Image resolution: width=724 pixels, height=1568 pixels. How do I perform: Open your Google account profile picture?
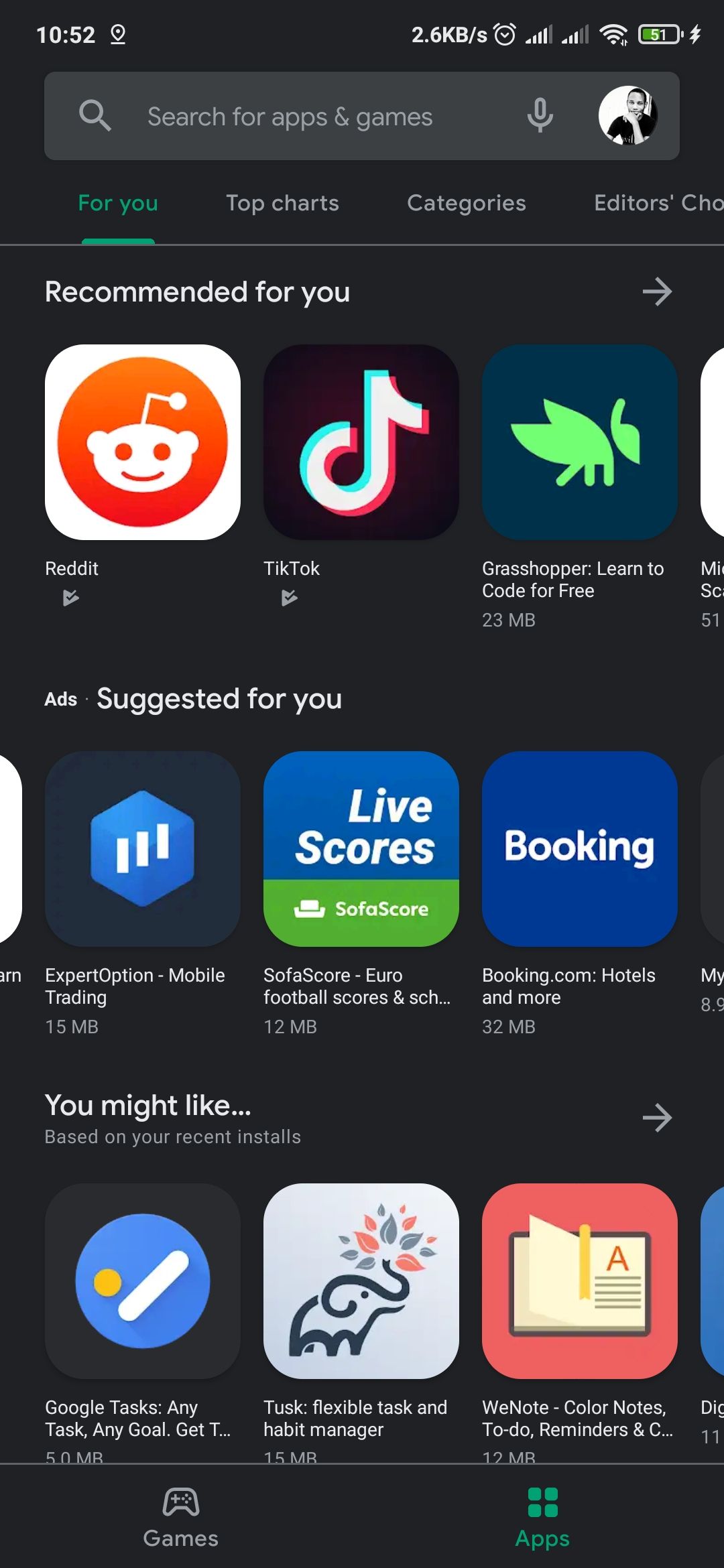(x=629, y=116)
